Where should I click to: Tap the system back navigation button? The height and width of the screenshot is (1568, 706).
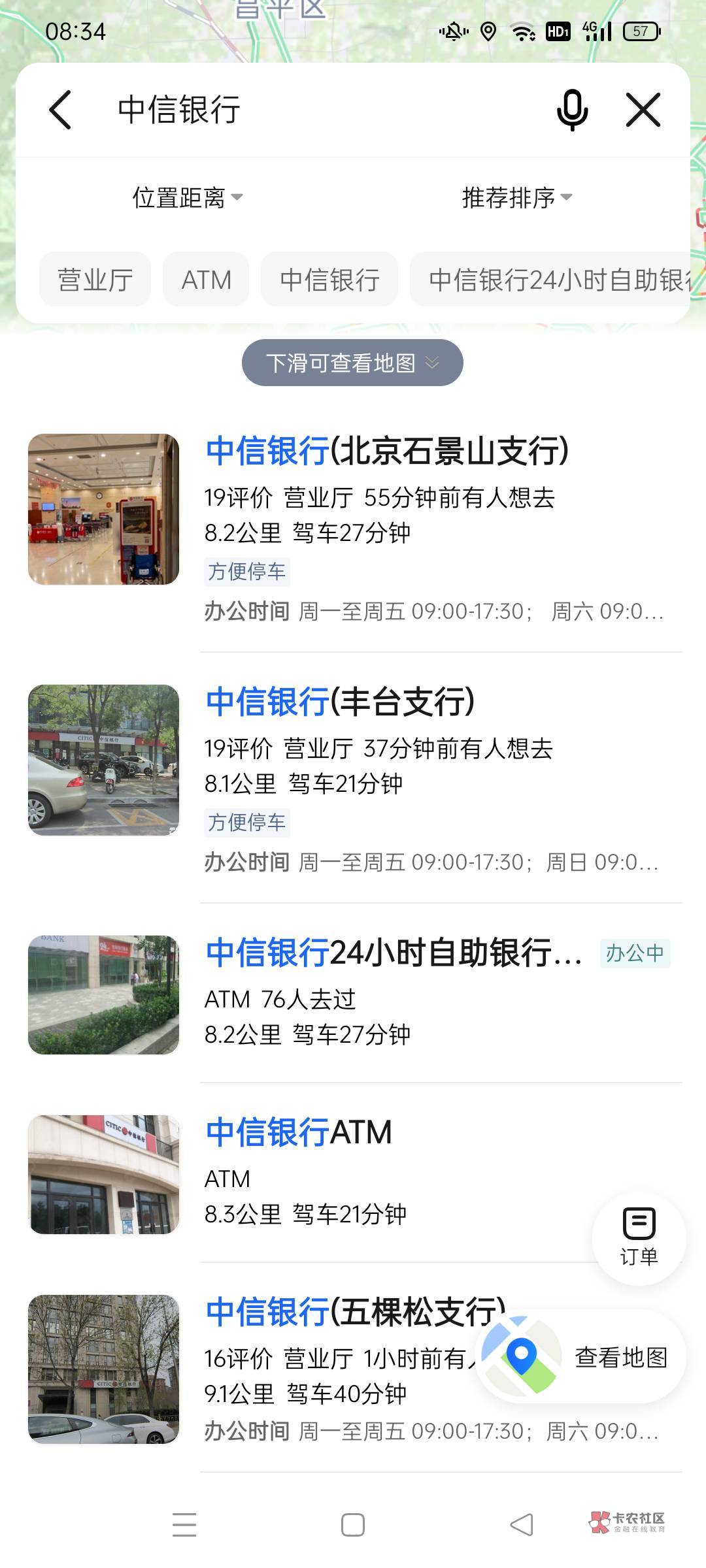(x=521, y=1526)
